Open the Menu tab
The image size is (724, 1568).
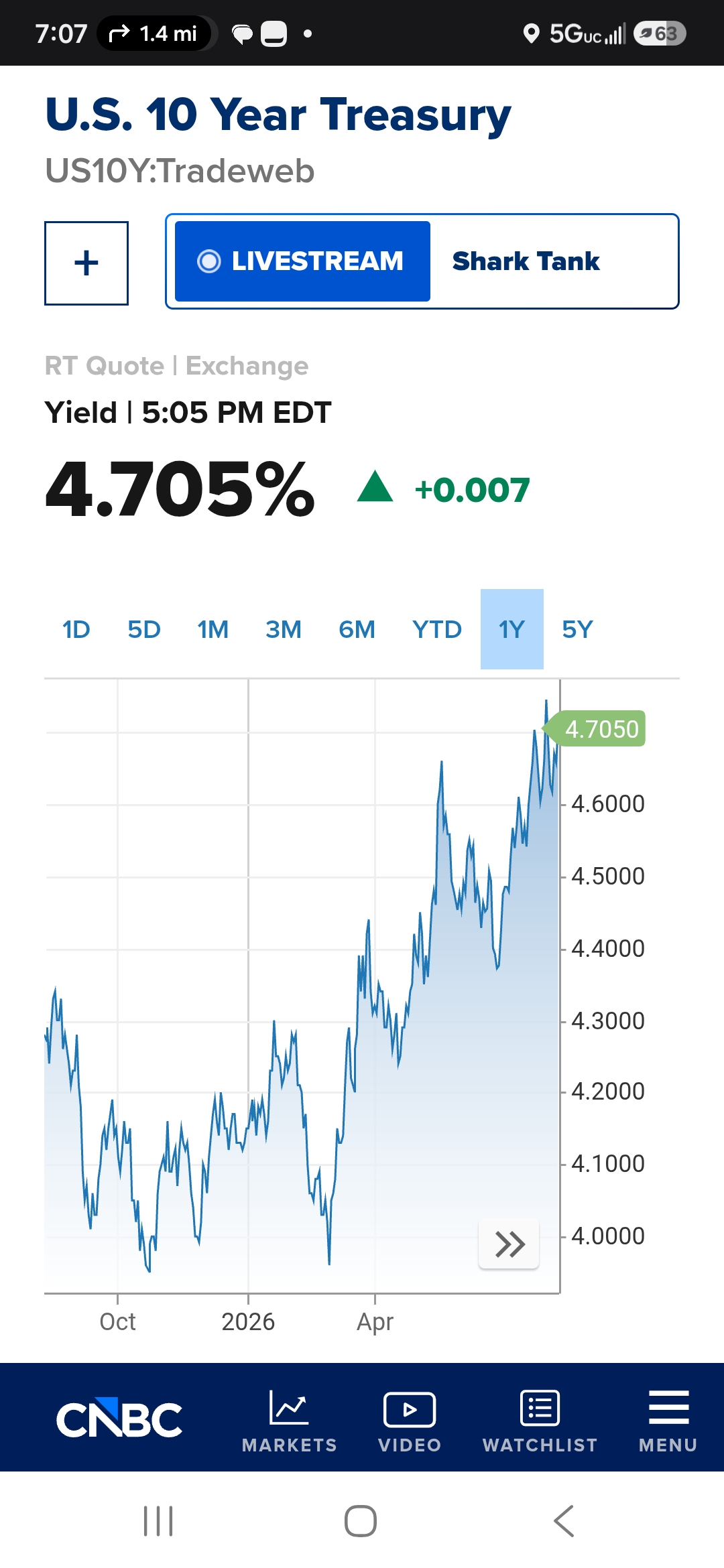(668, 1419)
